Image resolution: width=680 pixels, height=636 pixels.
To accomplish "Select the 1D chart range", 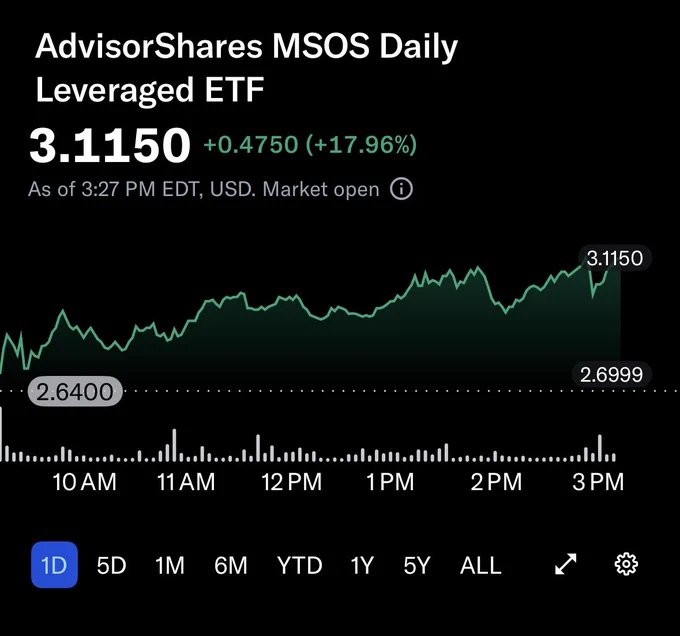I will (54, 565).
